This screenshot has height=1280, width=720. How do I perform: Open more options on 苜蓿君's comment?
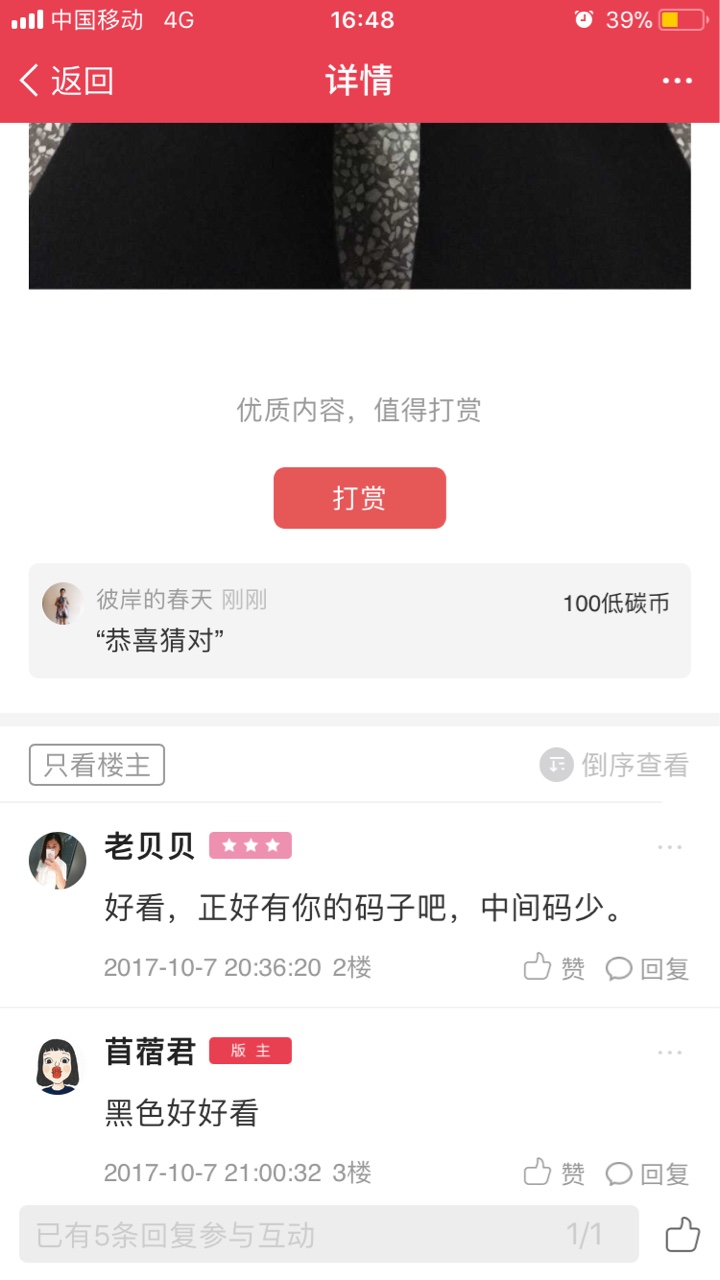click(669, 1052)
